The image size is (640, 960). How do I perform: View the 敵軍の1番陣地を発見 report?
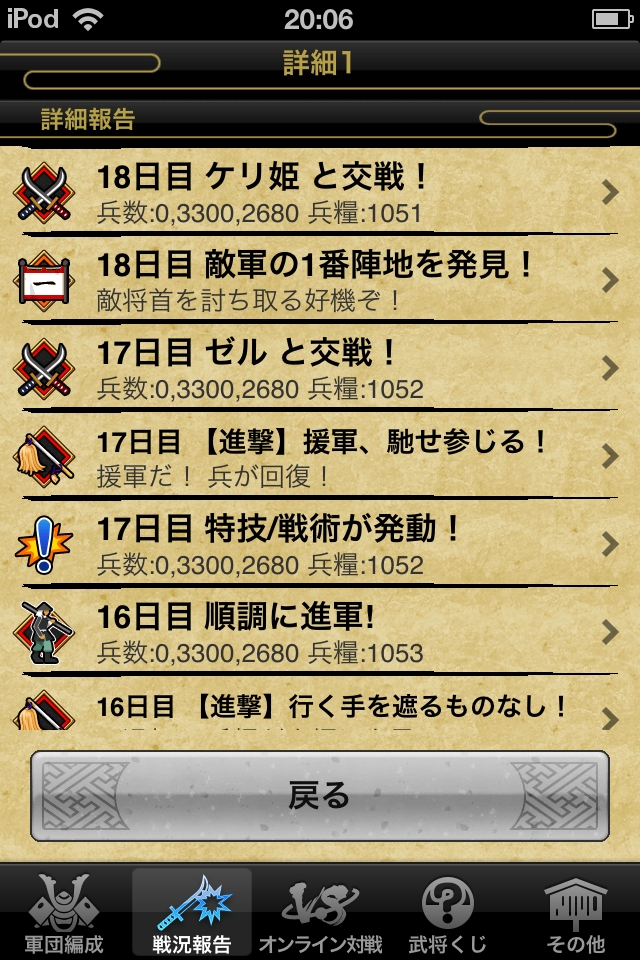[x=320, y=279]
